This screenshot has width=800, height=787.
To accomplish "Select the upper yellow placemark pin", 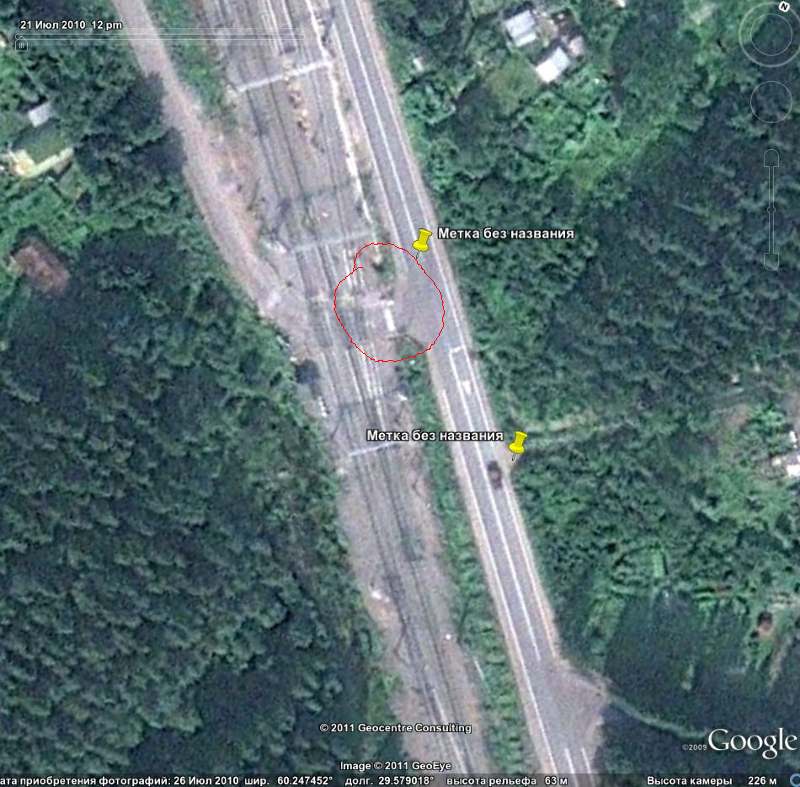I will [422, 240].
